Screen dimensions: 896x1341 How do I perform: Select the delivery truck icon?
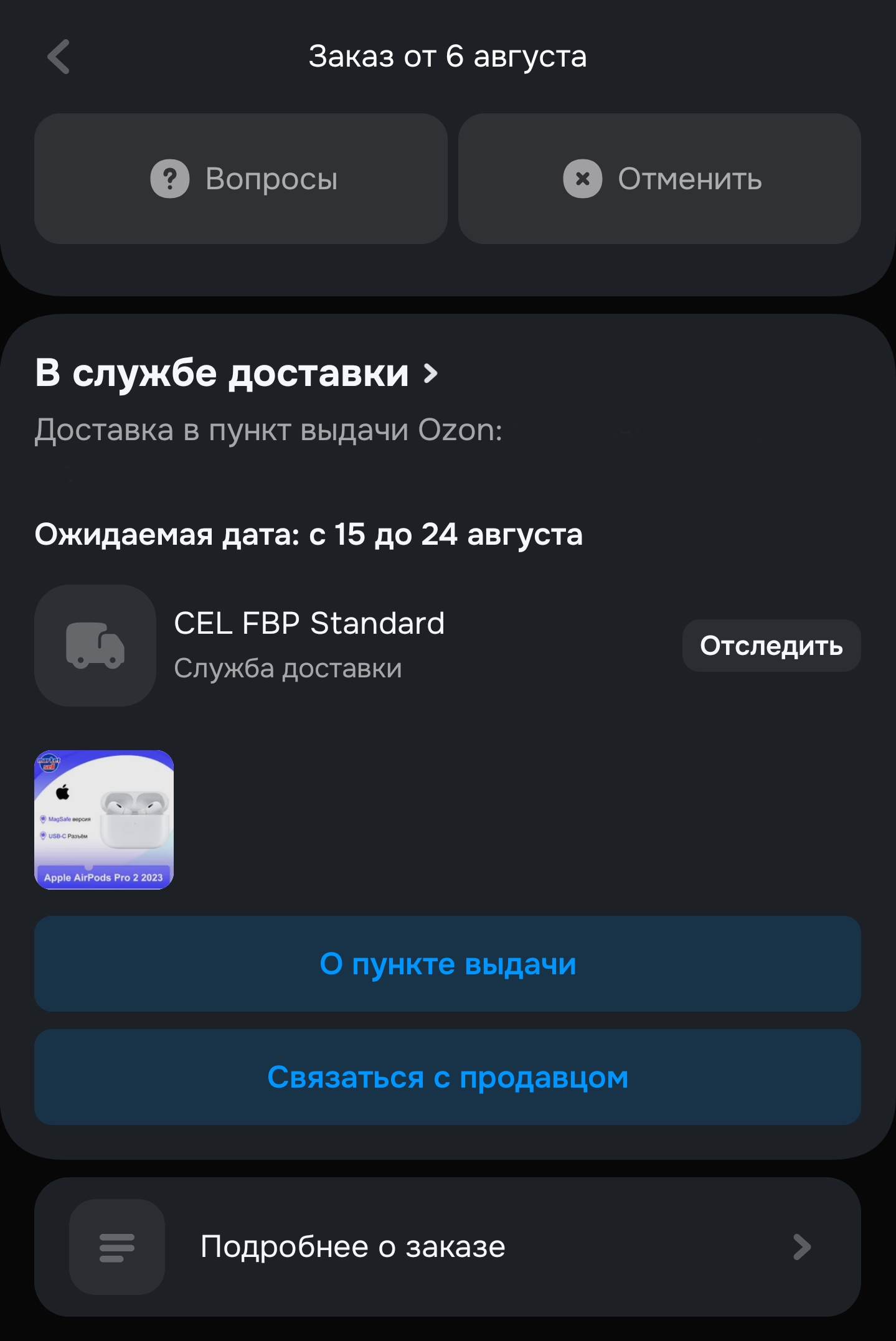(94, 646)
